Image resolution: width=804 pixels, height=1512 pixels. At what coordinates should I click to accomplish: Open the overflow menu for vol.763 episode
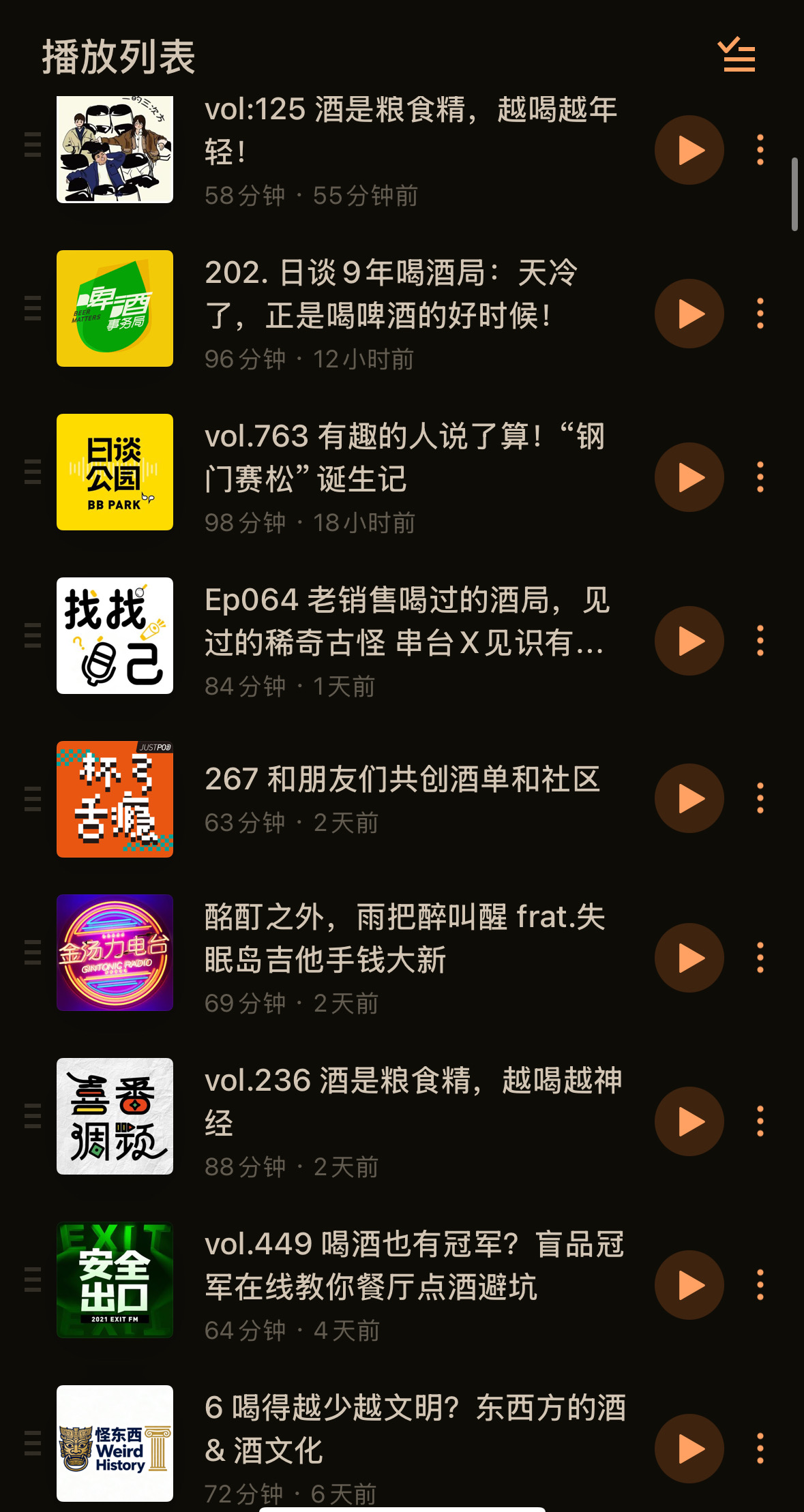tap(760, 477)
